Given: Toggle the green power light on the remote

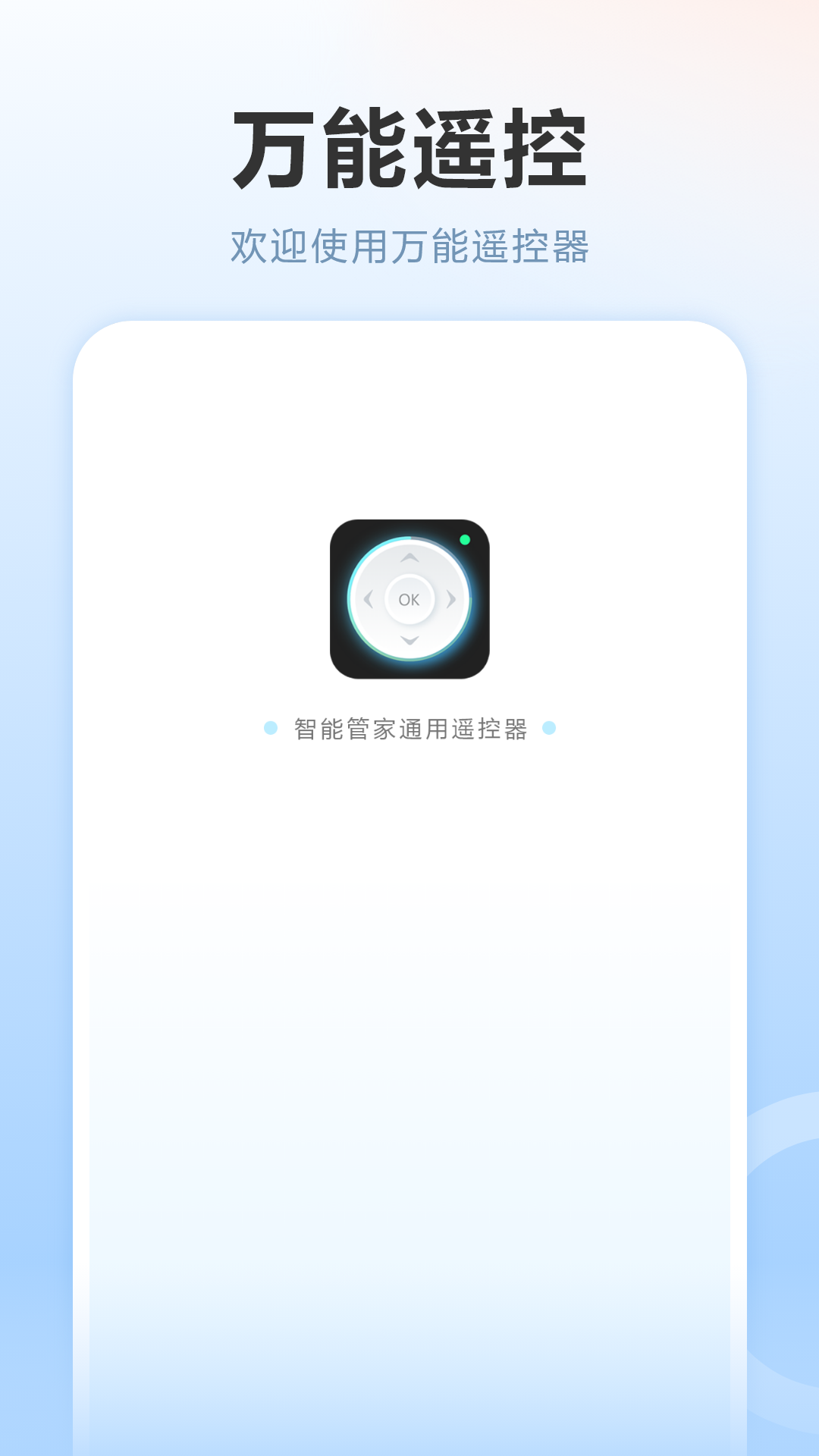Looking at the screenshot, I should coord(466,540).
